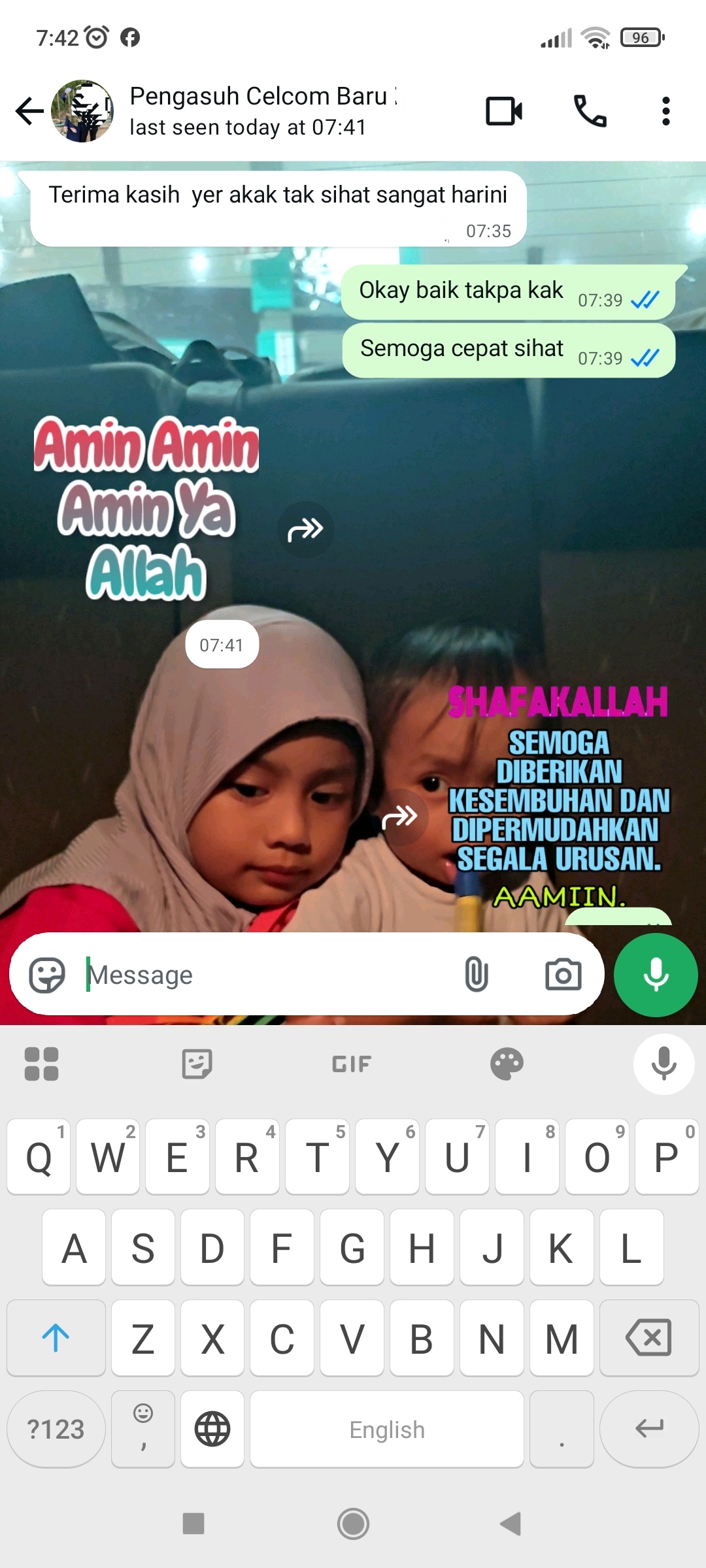Forward the Amin Amin sticker
Screen dimensions: 706x1568
click(x=305, y=529)
